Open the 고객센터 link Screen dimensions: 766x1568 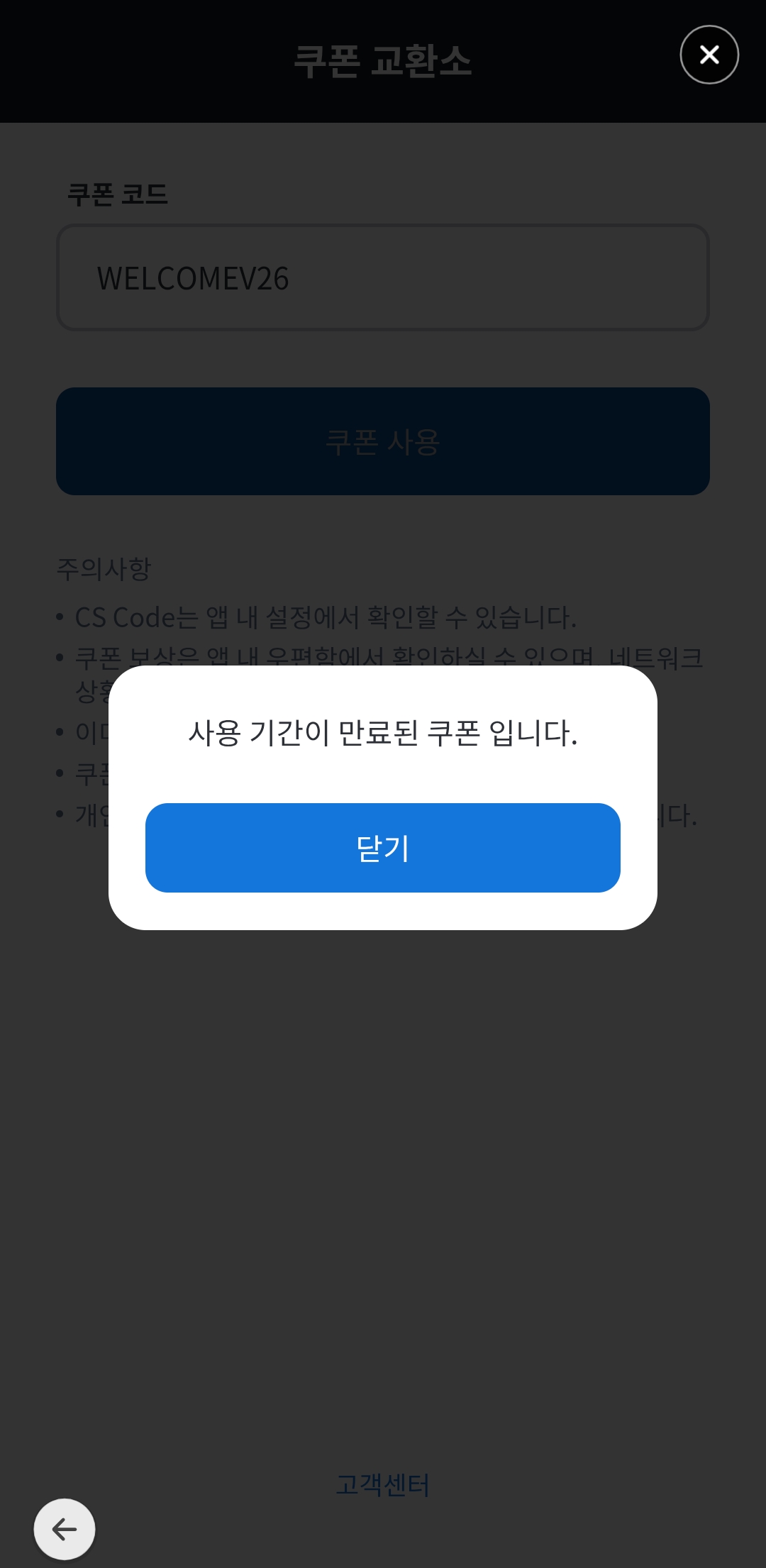pos(383,1484)
